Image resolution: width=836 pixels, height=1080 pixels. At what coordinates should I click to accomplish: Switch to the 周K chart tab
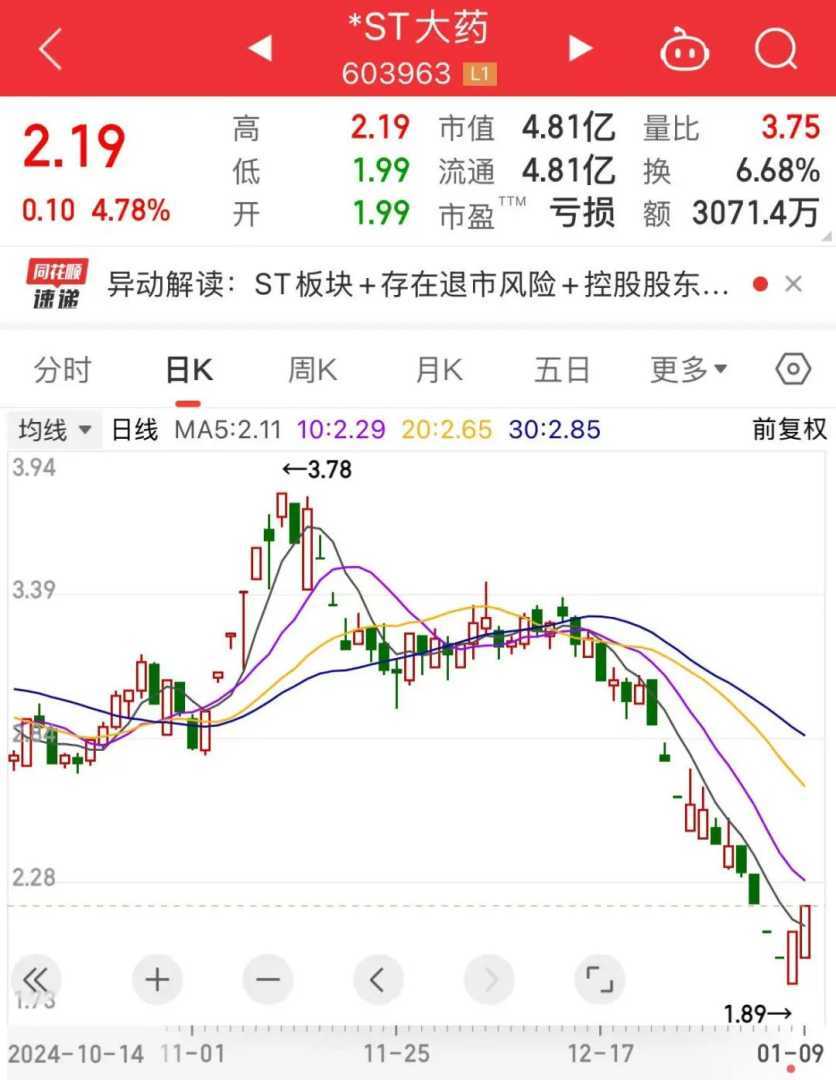coord(313,370)
